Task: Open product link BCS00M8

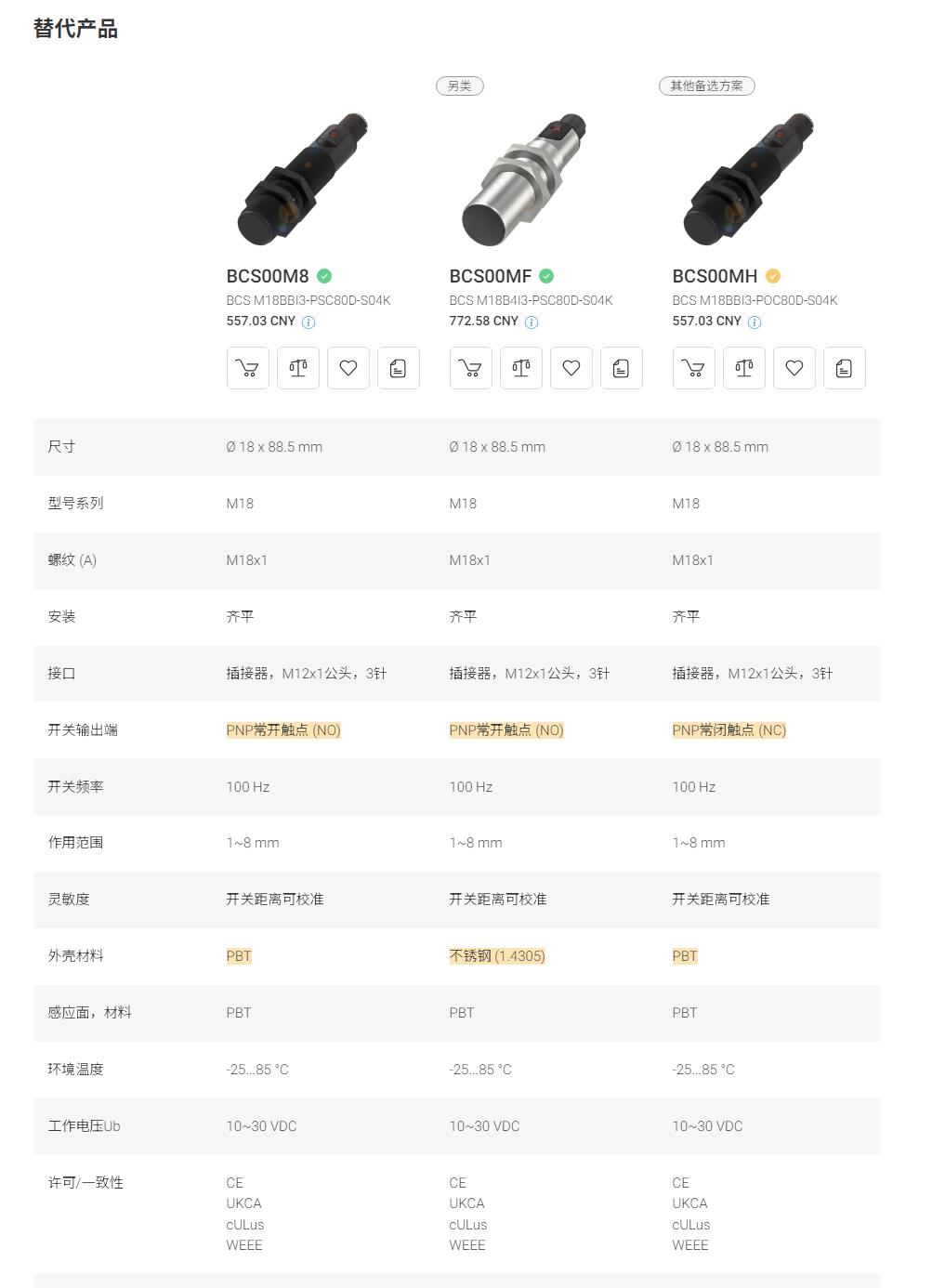Action: click(266, 276)
